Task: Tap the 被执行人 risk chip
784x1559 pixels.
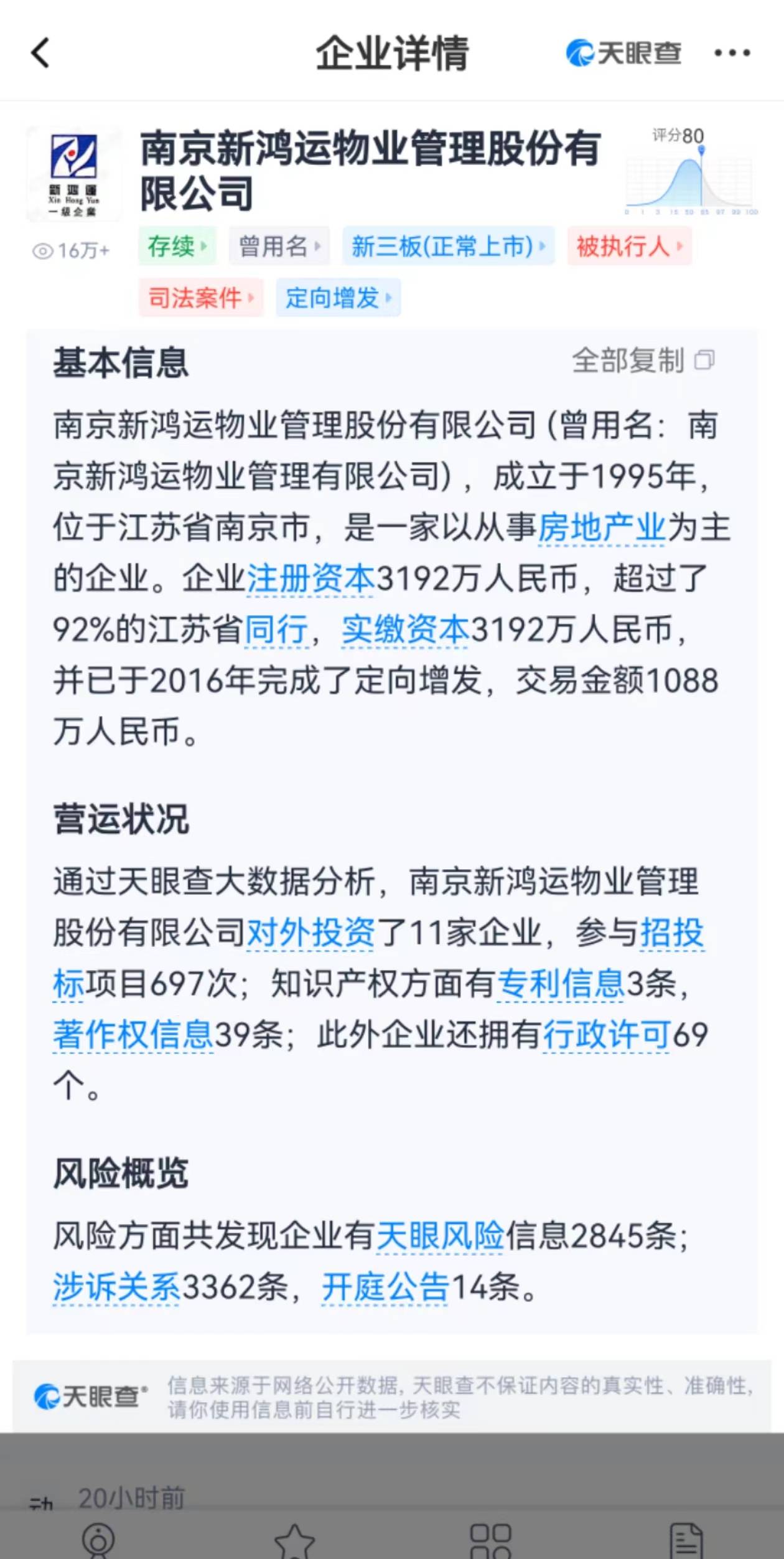Action: tap(628, 247)
